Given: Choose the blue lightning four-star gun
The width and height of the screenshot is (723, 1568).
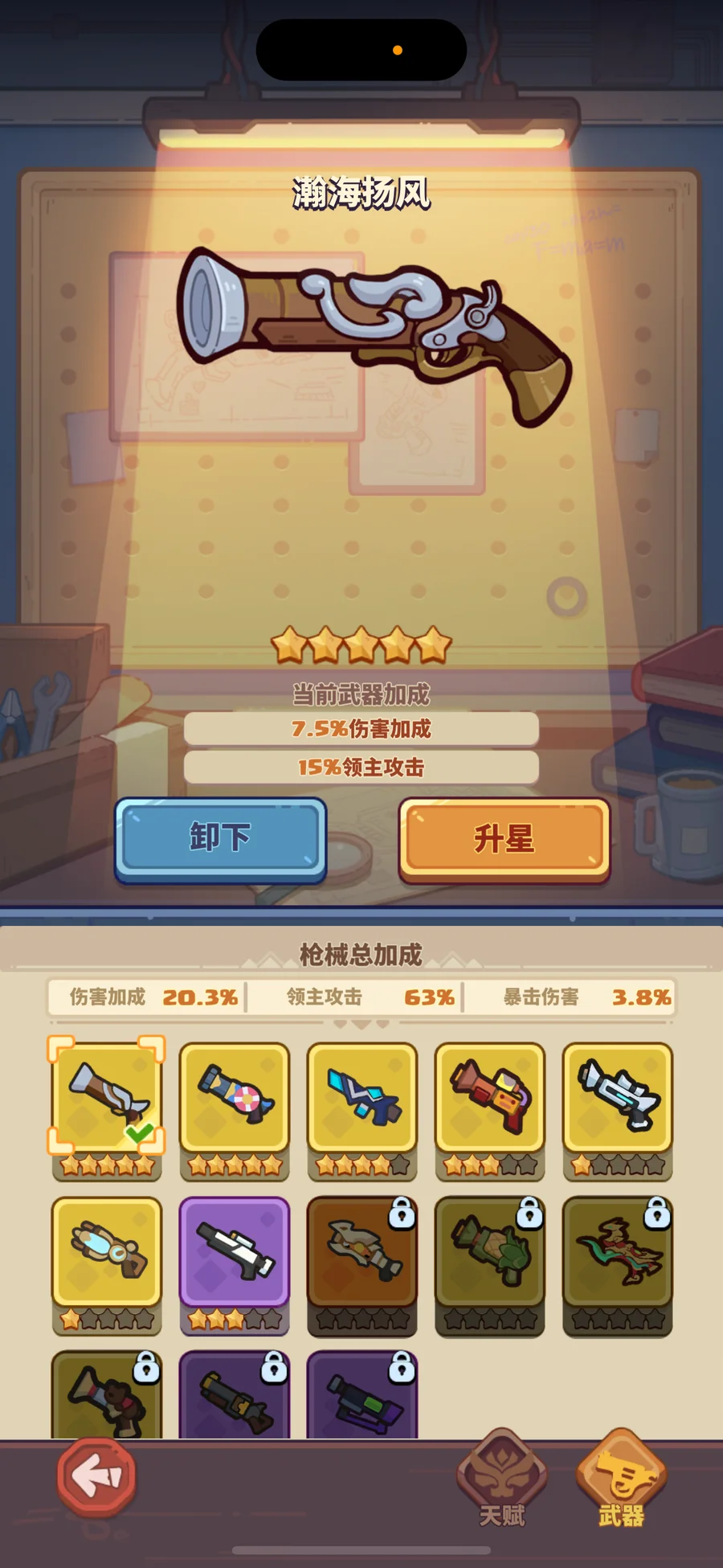Looking at the screenshot, I should (362, 1097).
